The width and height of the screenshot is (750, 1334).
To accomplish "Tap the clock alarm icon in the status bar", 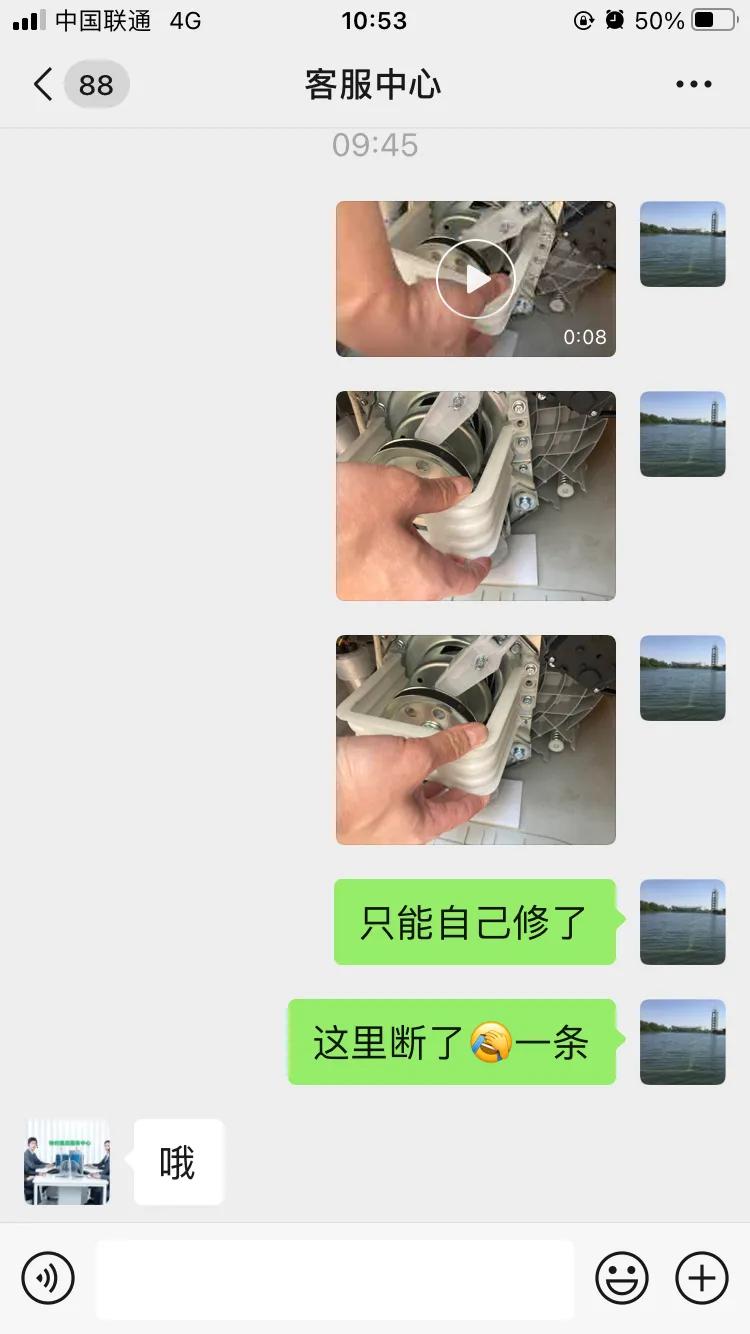I will [614, 19].
